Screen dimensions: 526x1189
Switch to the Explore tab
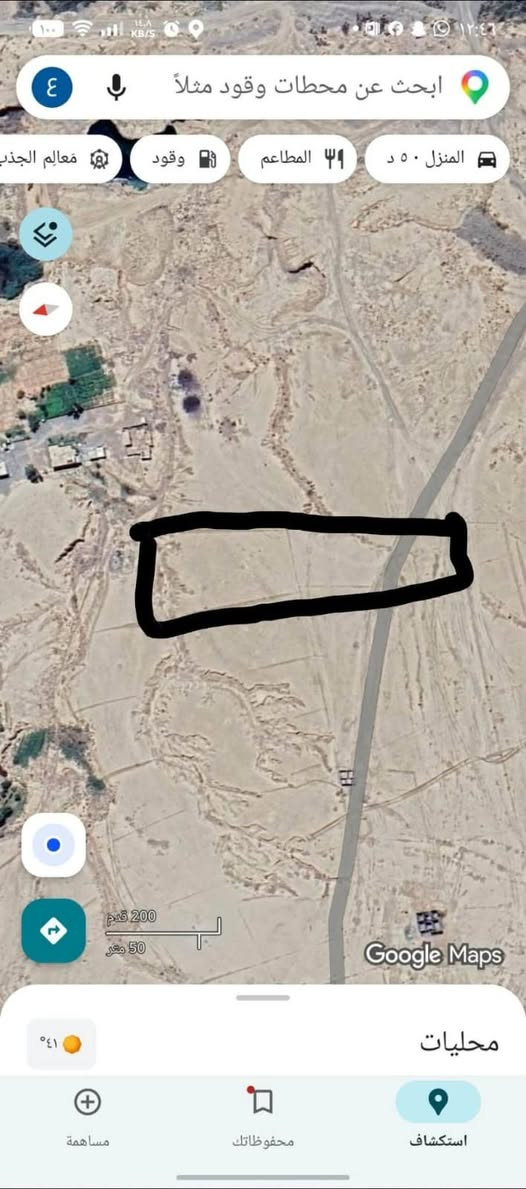coord(438,1113)
